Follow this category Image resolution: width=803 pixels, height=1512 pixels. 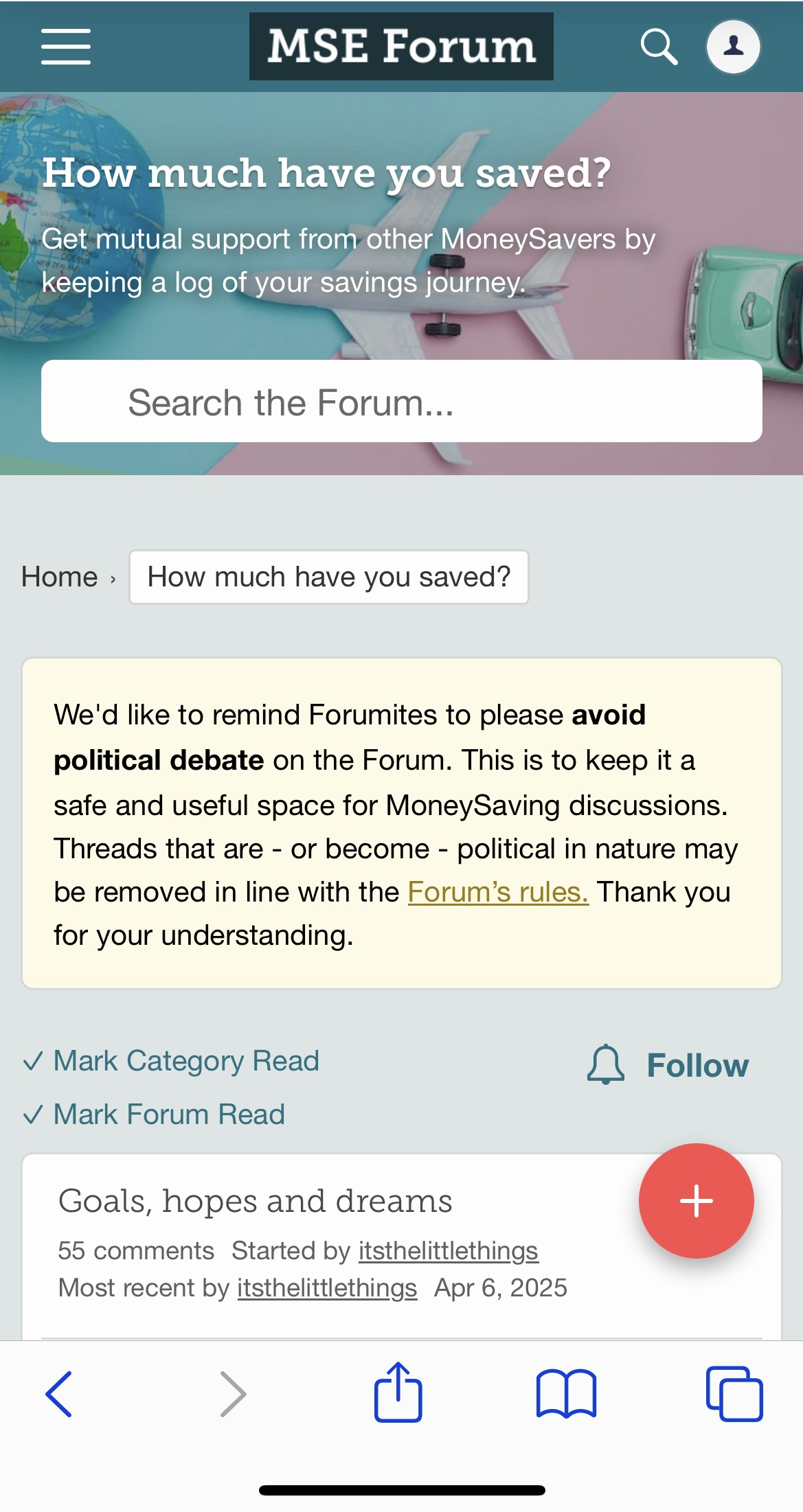[668, 1065]
